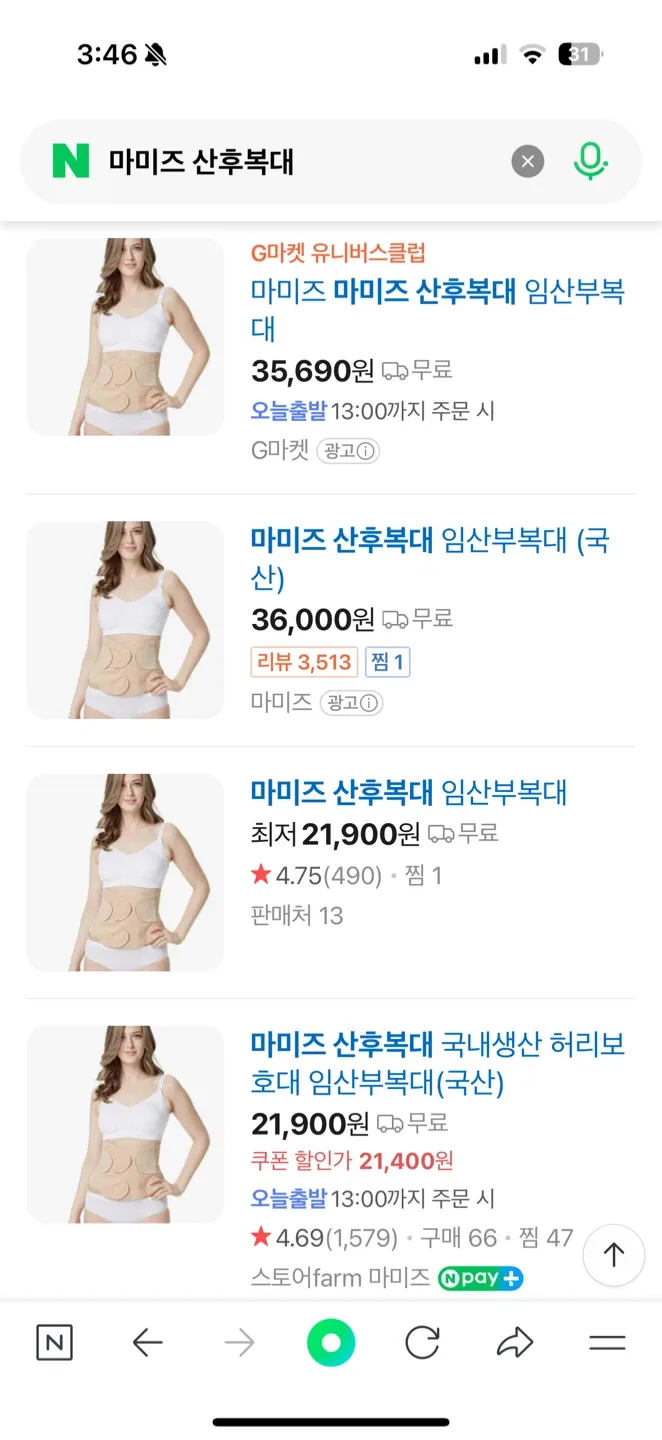Open the 36,000원 마미즈 산후복대 (국산) listing

tap(429, 559)
